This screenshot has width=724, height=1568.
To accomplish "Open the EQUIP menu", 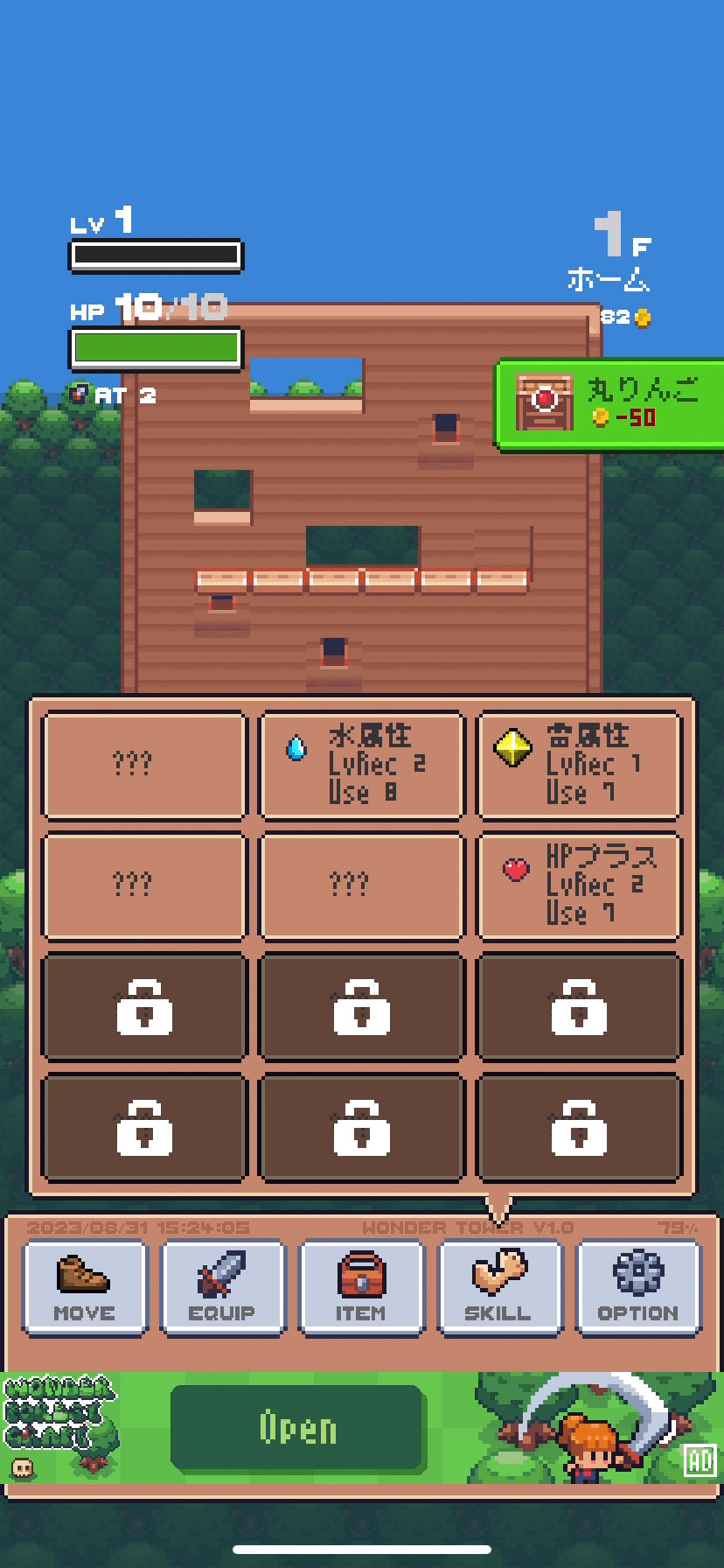I will (x=223, y=1287).
